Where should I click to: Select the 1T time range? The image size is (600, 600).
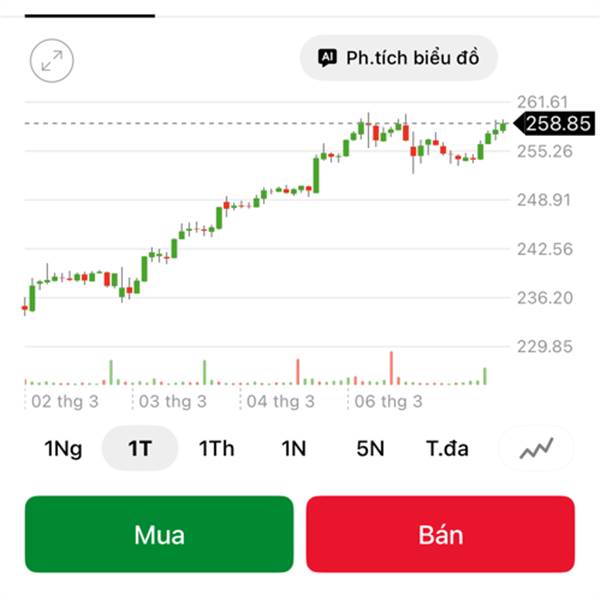[x=140, y=448]
